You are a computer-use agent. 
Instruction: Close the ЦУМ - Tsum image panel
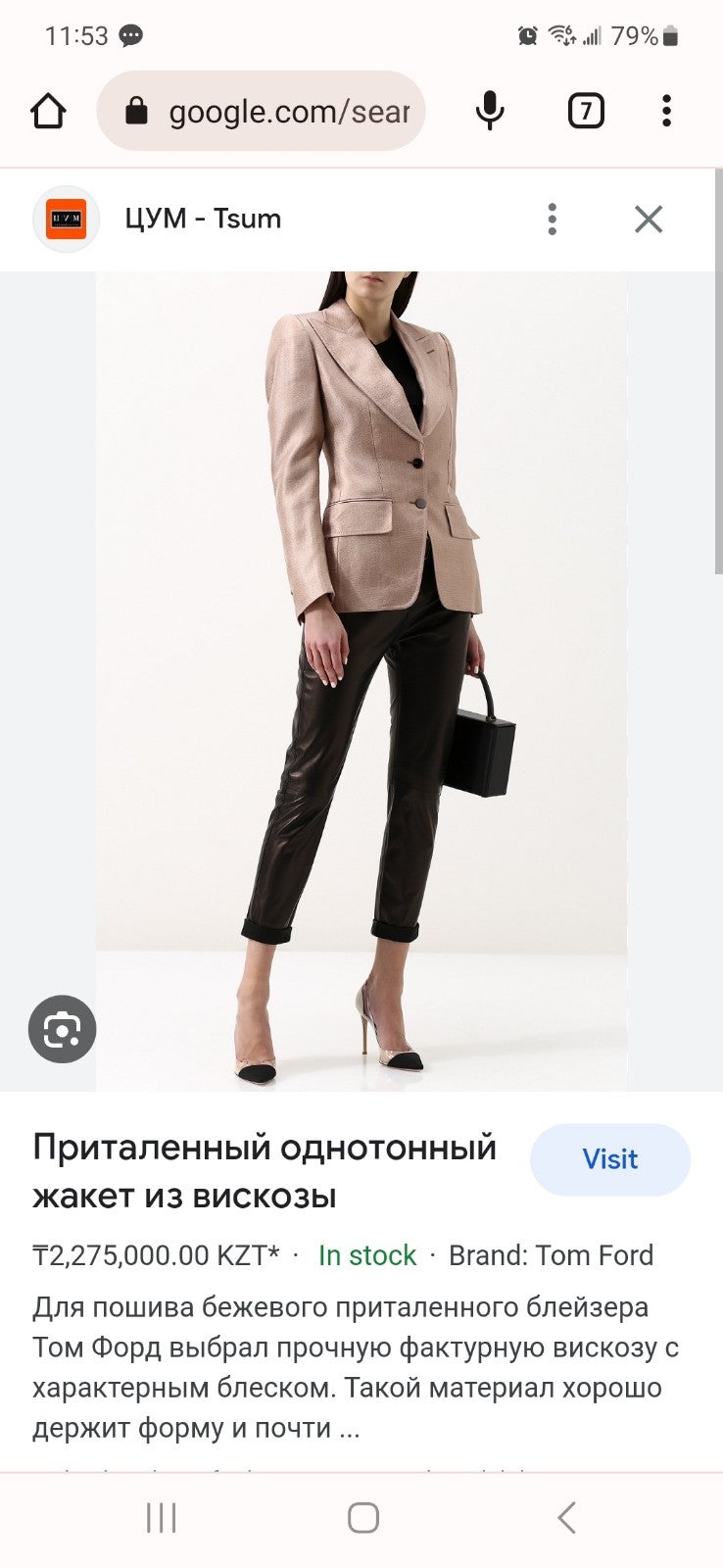pos(649,219)
